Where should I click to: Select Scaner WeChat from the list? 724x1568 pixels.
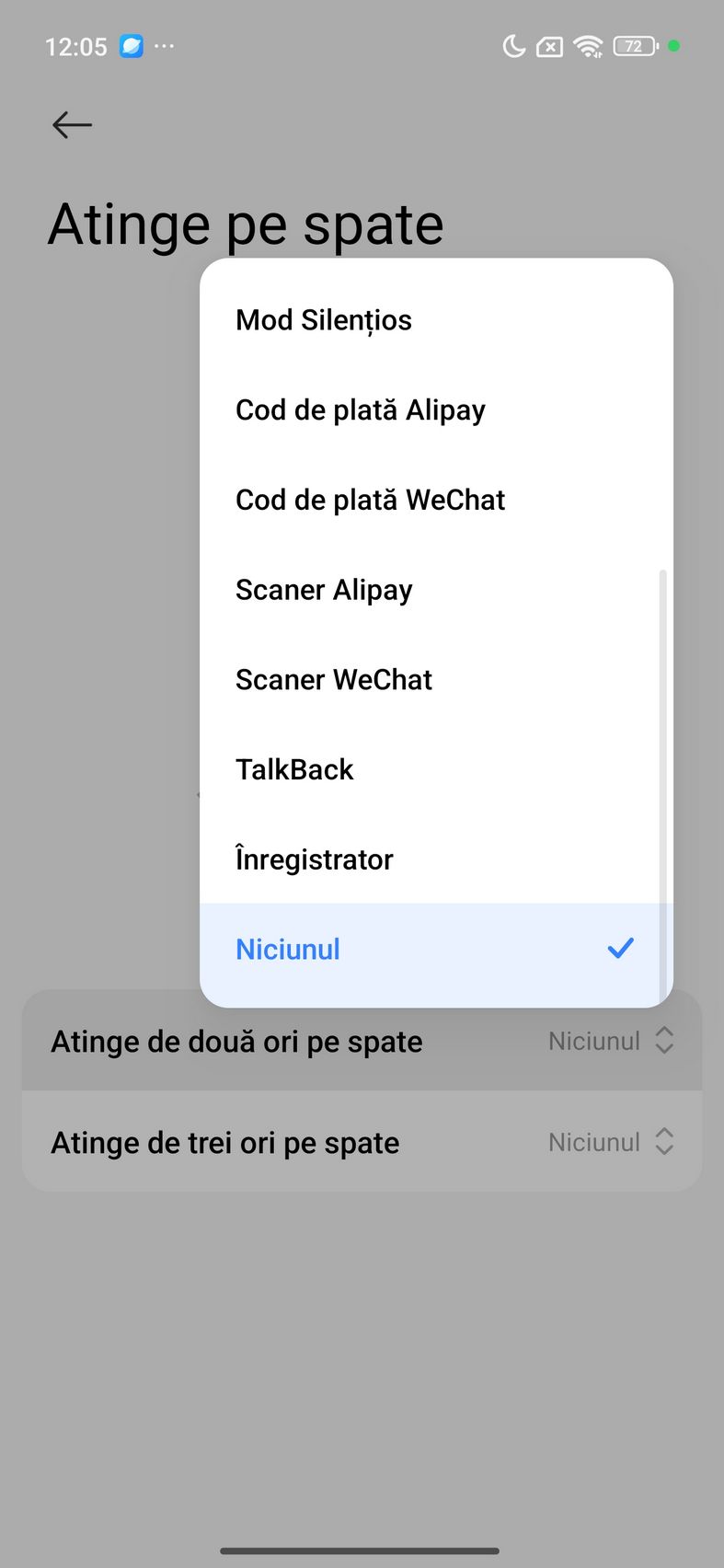click(333, 680)
